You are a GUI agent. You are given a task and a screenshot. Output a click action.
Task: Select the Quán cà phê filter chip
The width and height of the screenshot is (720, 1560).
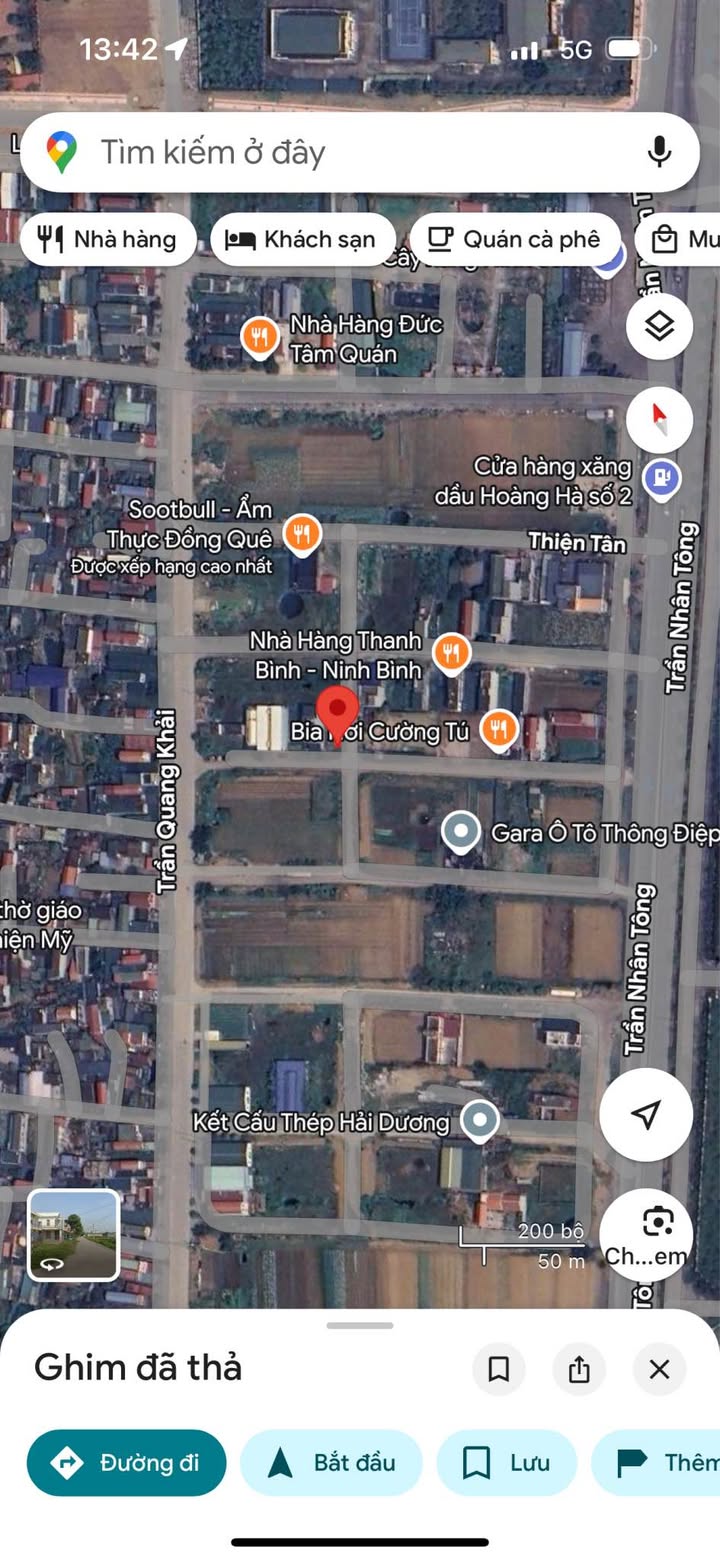coord(515,239)
